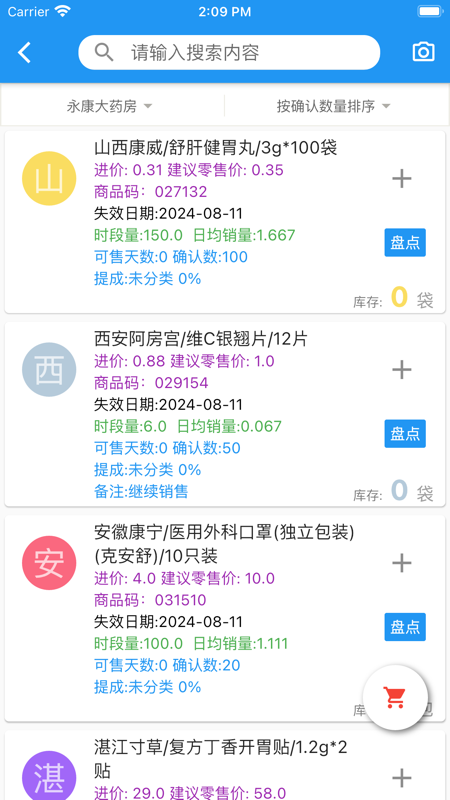Viewport: 450px width, 800px height.
Task: Open the camera scan icon
Action: [423, 52]
